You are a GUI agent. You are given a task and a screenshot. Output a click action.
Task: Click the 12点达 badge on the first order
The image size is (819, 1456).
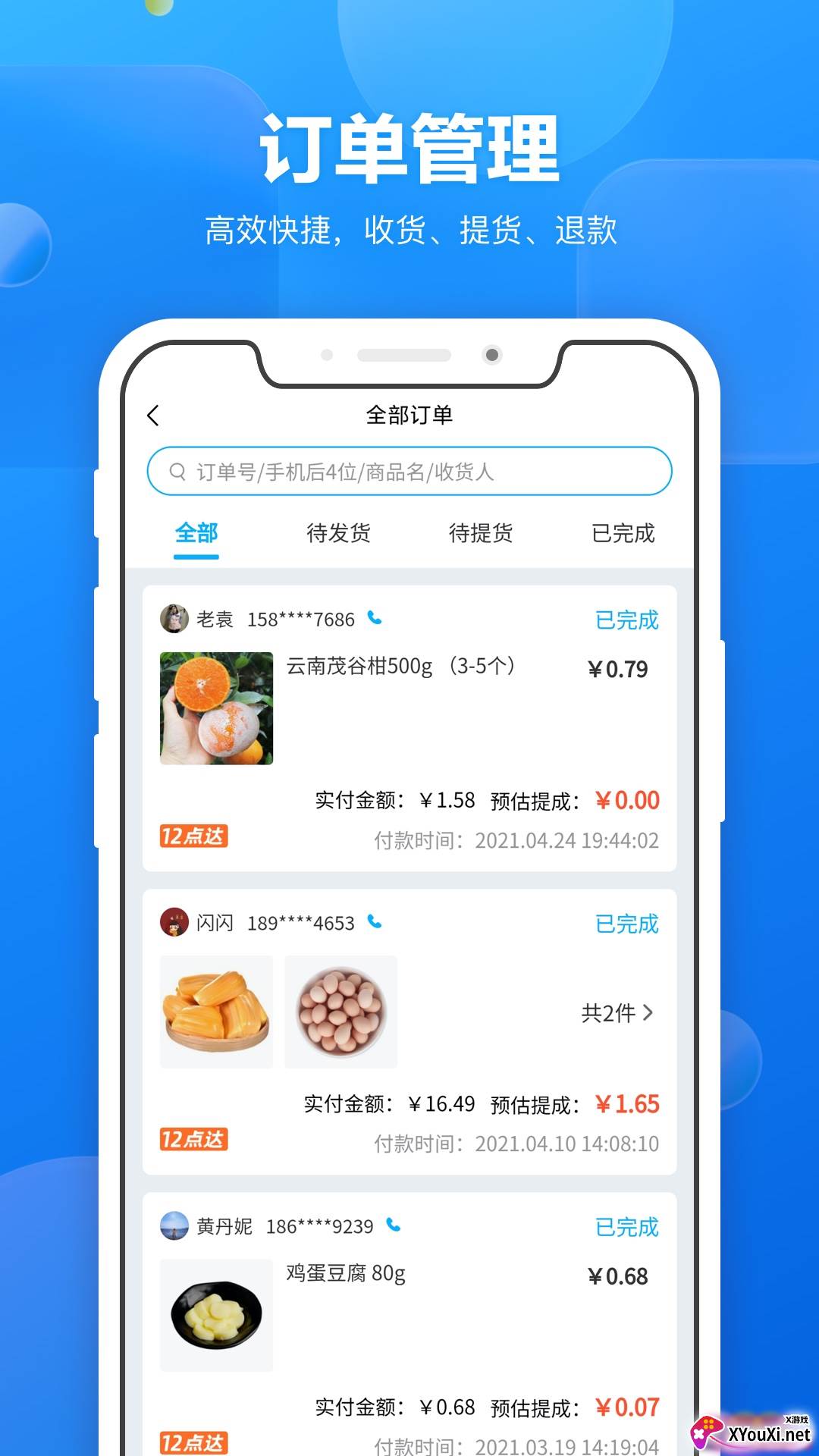point(193,836)
